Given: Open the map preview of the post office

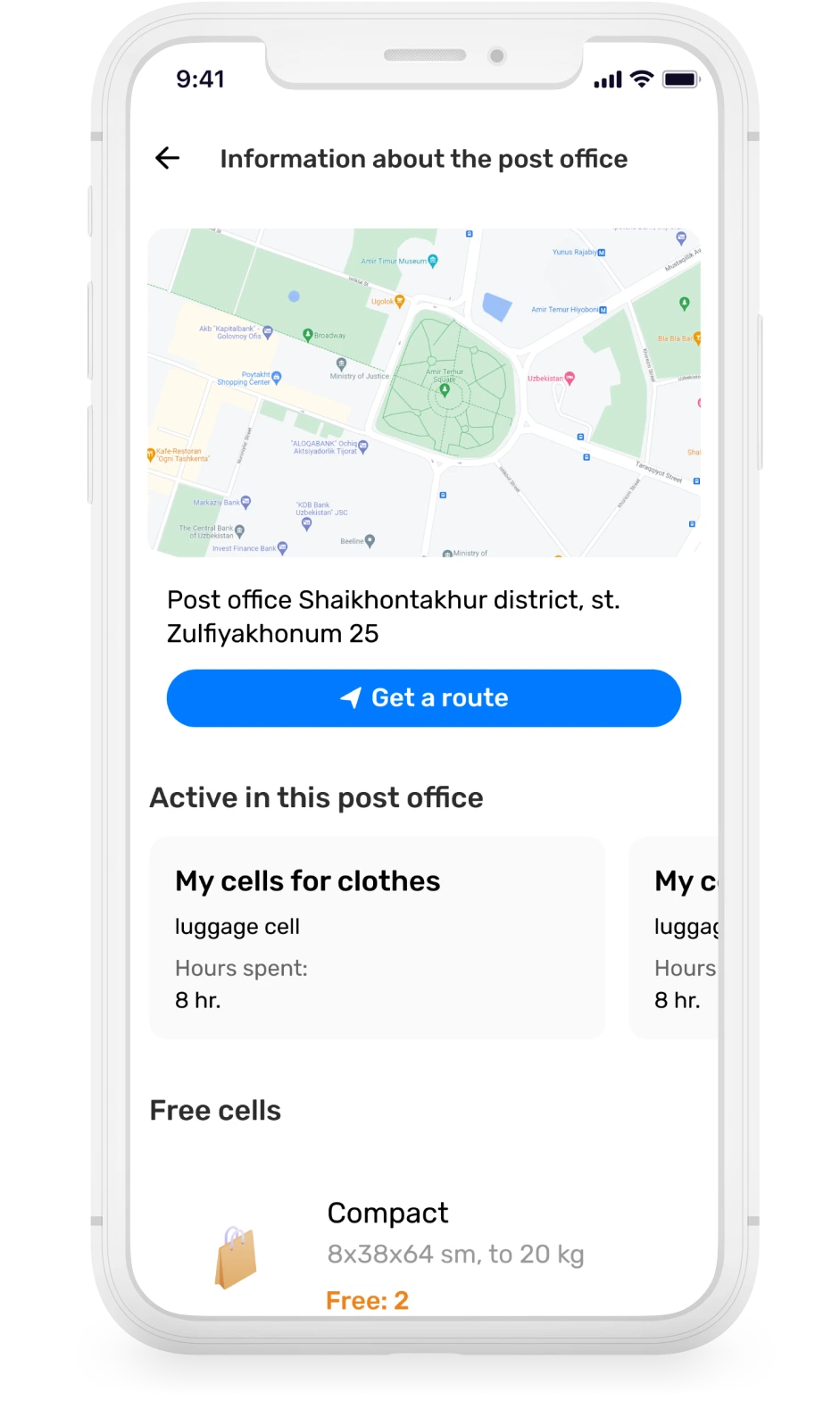Looking at the screenshot, I should point(423,393).
